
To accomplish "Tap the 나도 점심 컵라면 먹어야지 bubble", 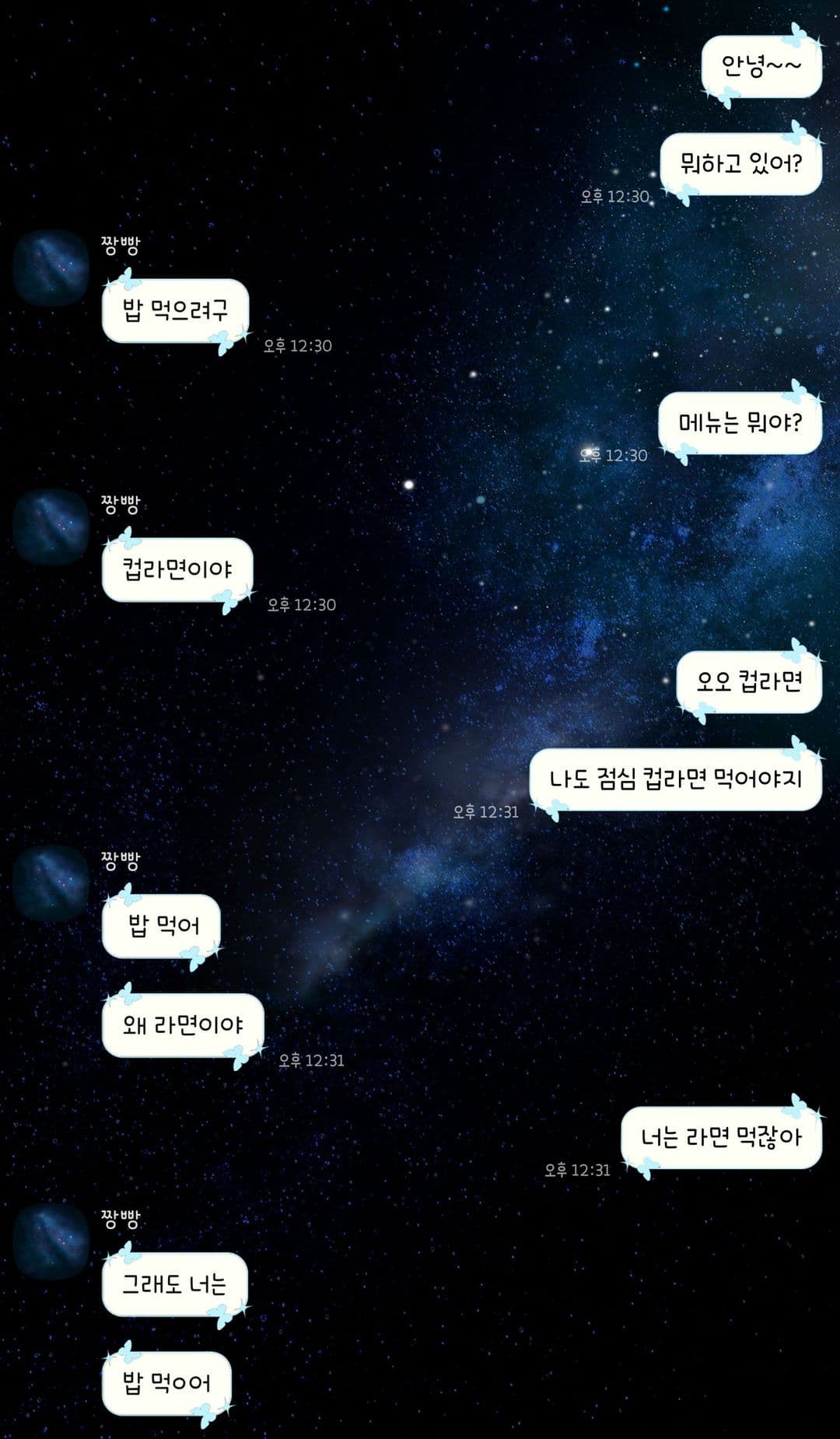I will [x=677, y=778].
